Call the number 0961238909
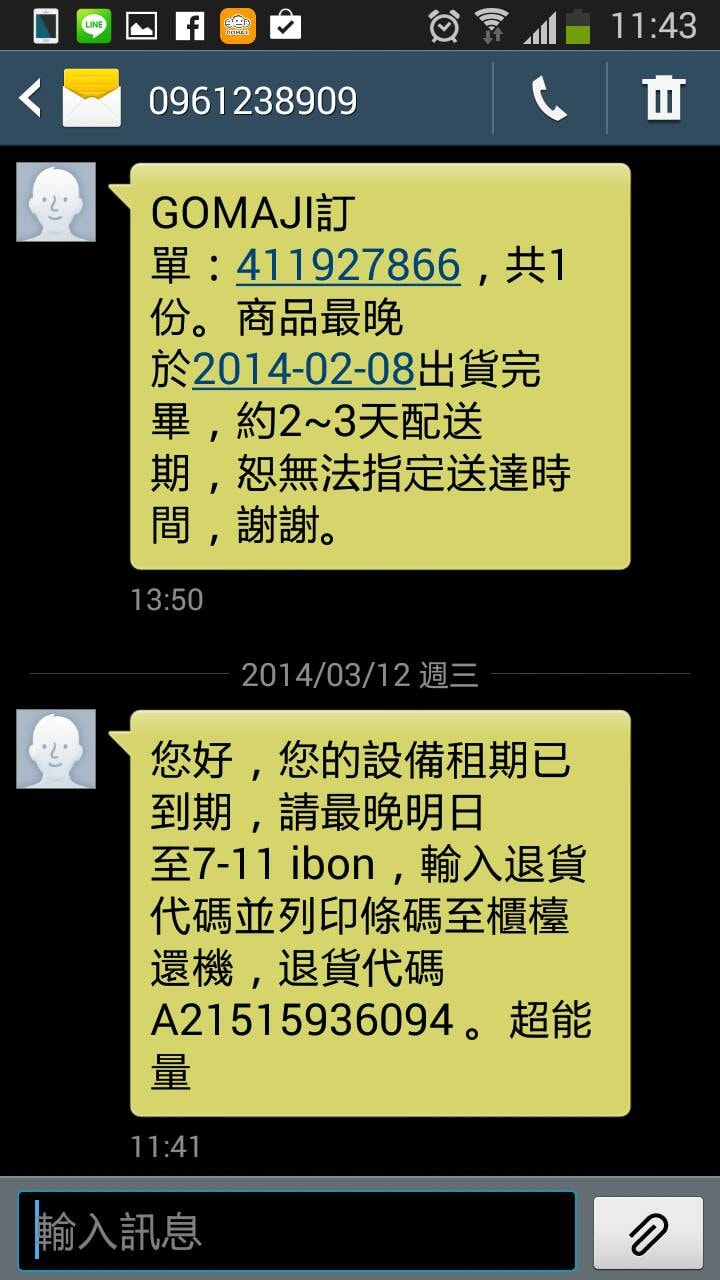 point(549,99)
